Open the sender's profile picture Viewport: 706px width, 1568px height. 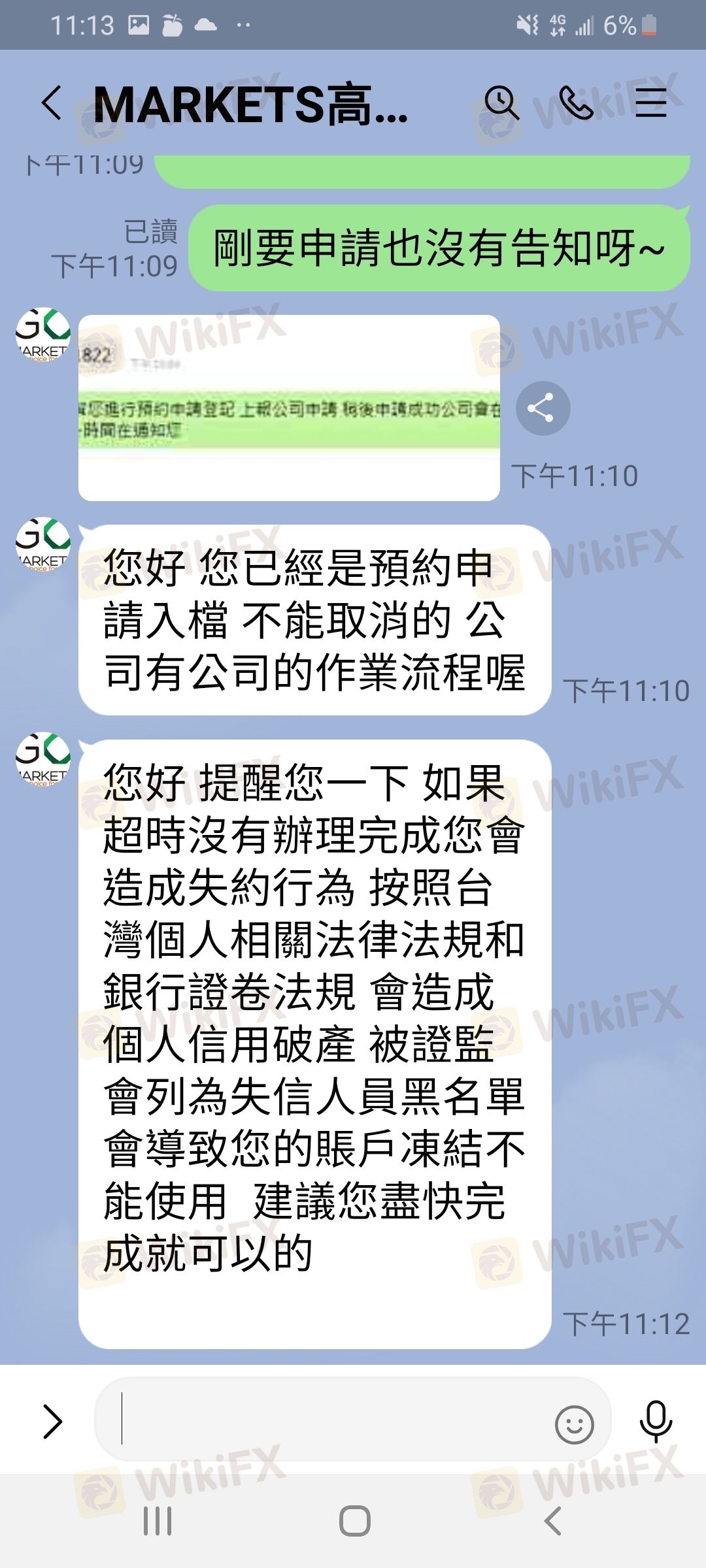[43, 335]
